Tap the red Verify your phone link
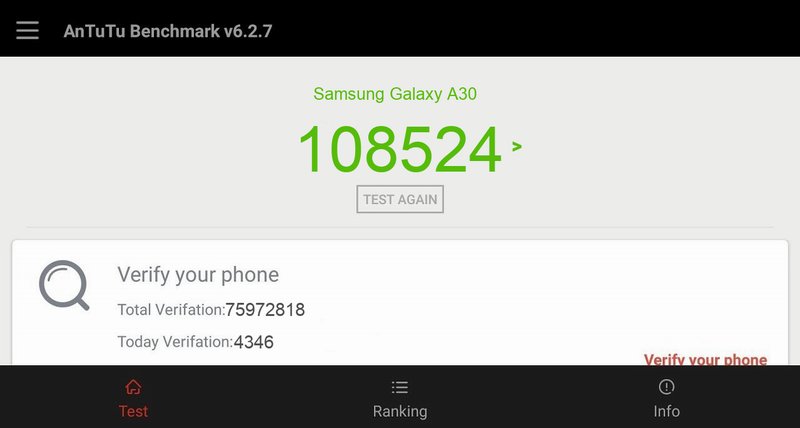 [705, 359]
